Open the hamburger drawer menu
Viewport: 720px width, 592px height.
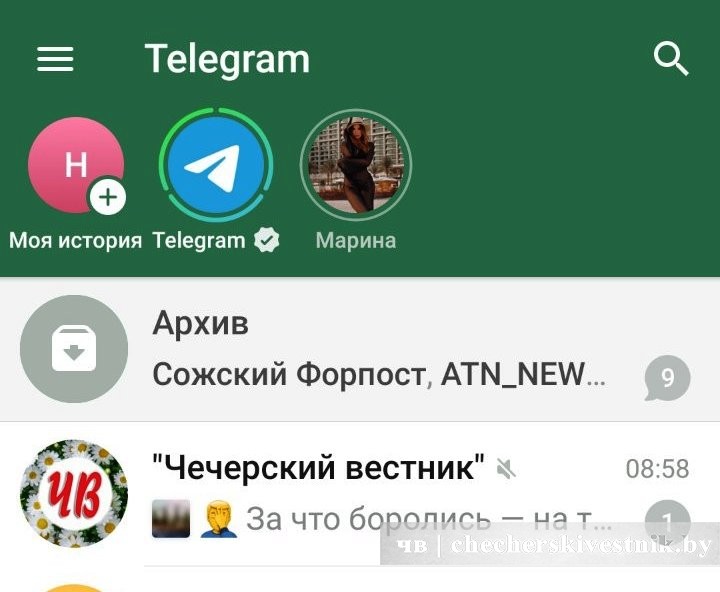55,59
